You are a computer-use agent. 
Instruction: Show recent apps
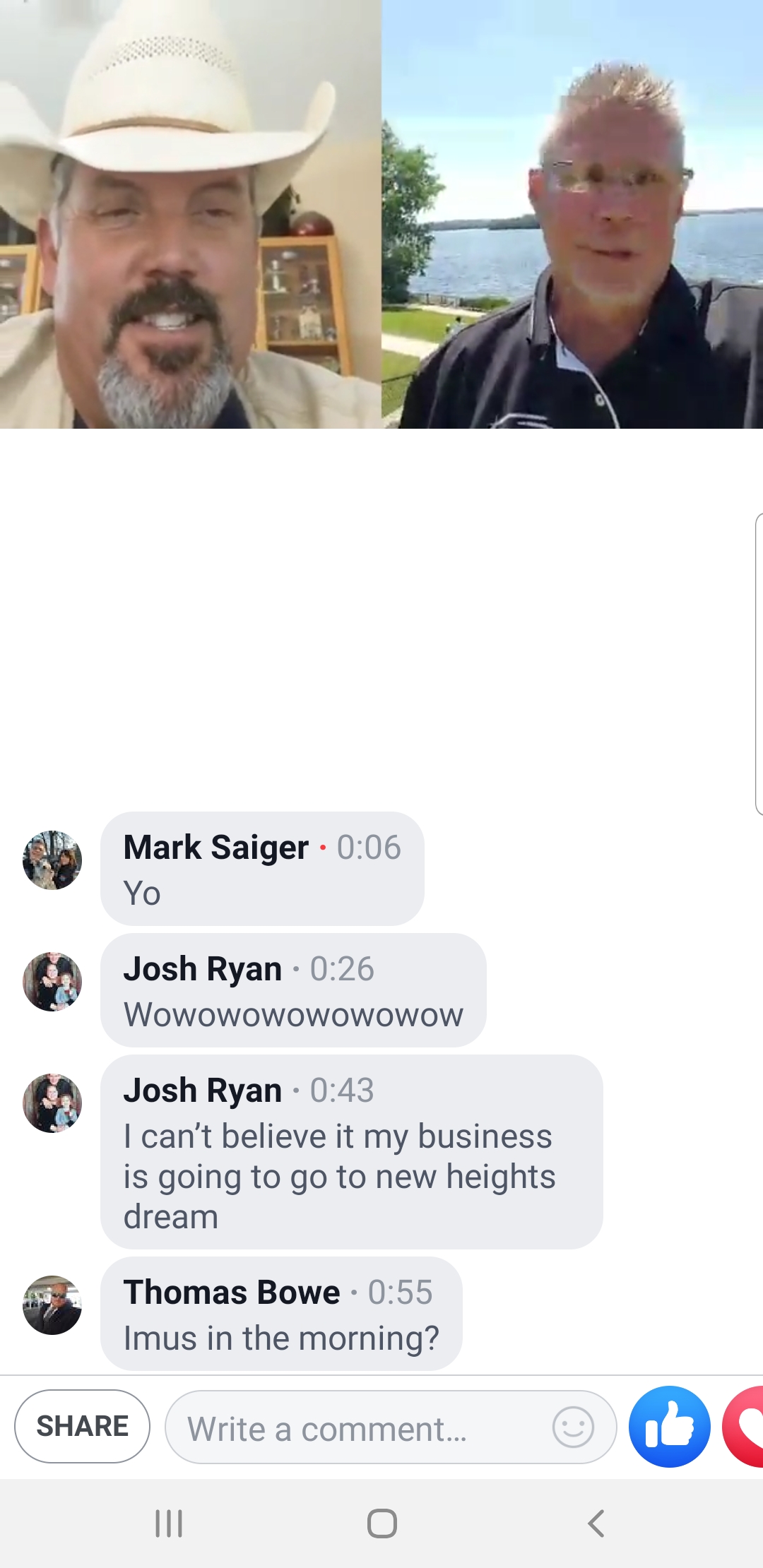[x=168, y=1524]
